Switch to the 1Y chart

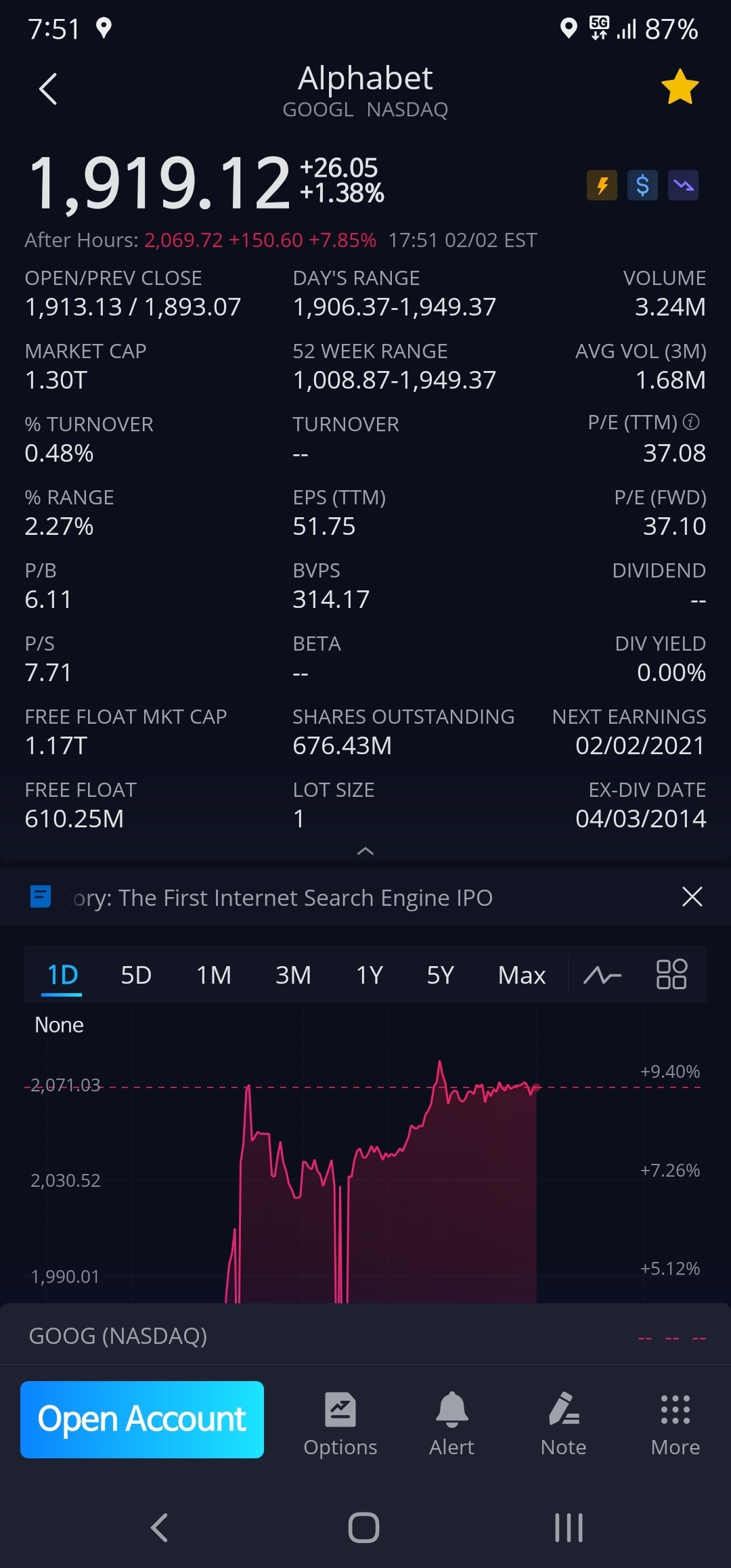[x=370, y=976]
